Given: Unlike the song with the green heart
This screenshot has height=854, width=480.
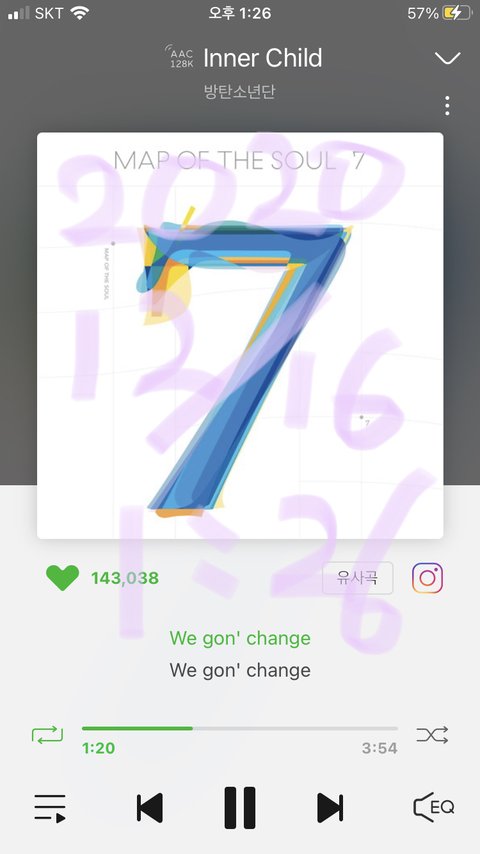Looking at the screenshot, I should (63, 577).
